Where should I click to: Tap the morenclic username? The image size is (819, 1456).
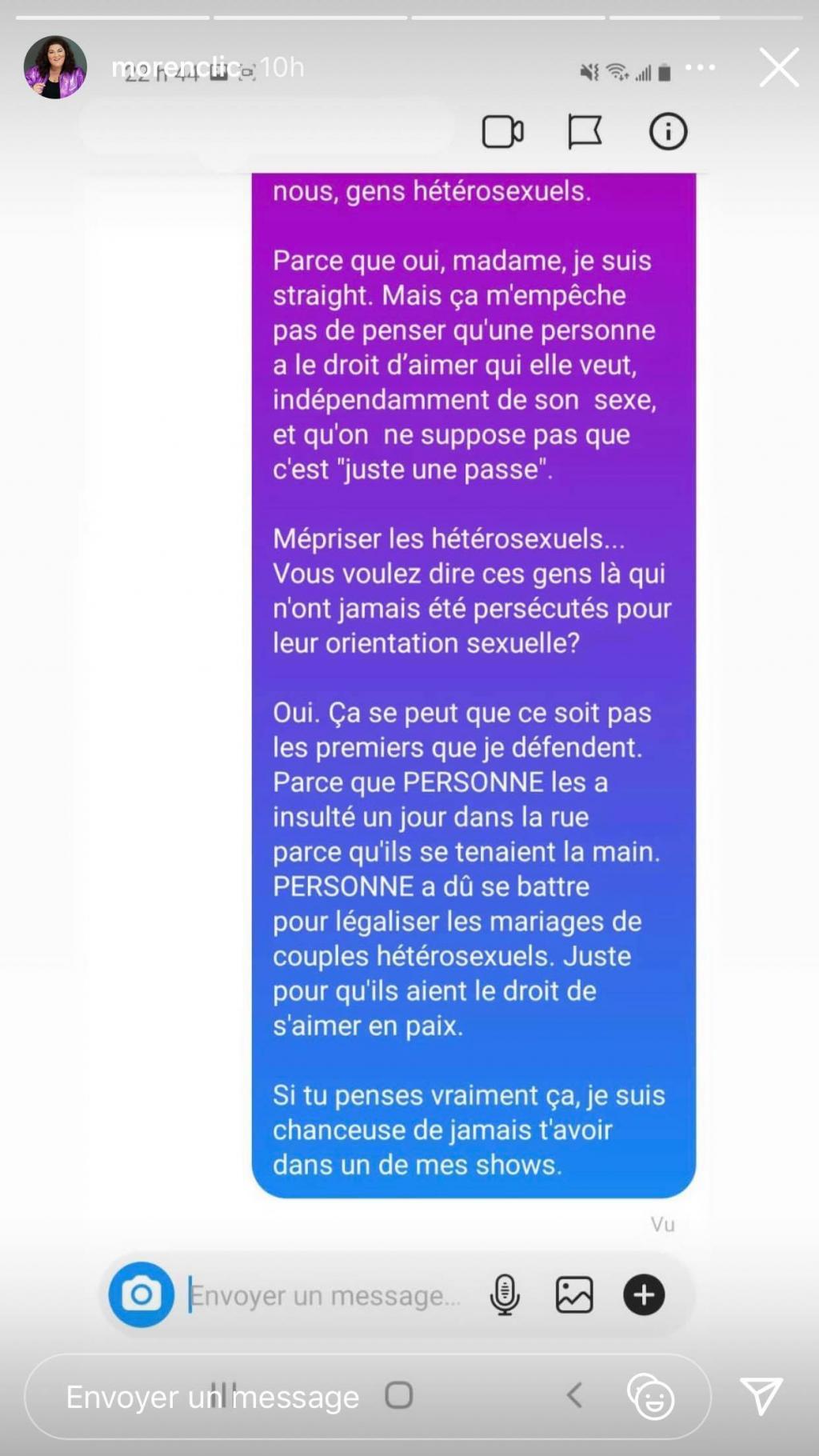(176, 67)
